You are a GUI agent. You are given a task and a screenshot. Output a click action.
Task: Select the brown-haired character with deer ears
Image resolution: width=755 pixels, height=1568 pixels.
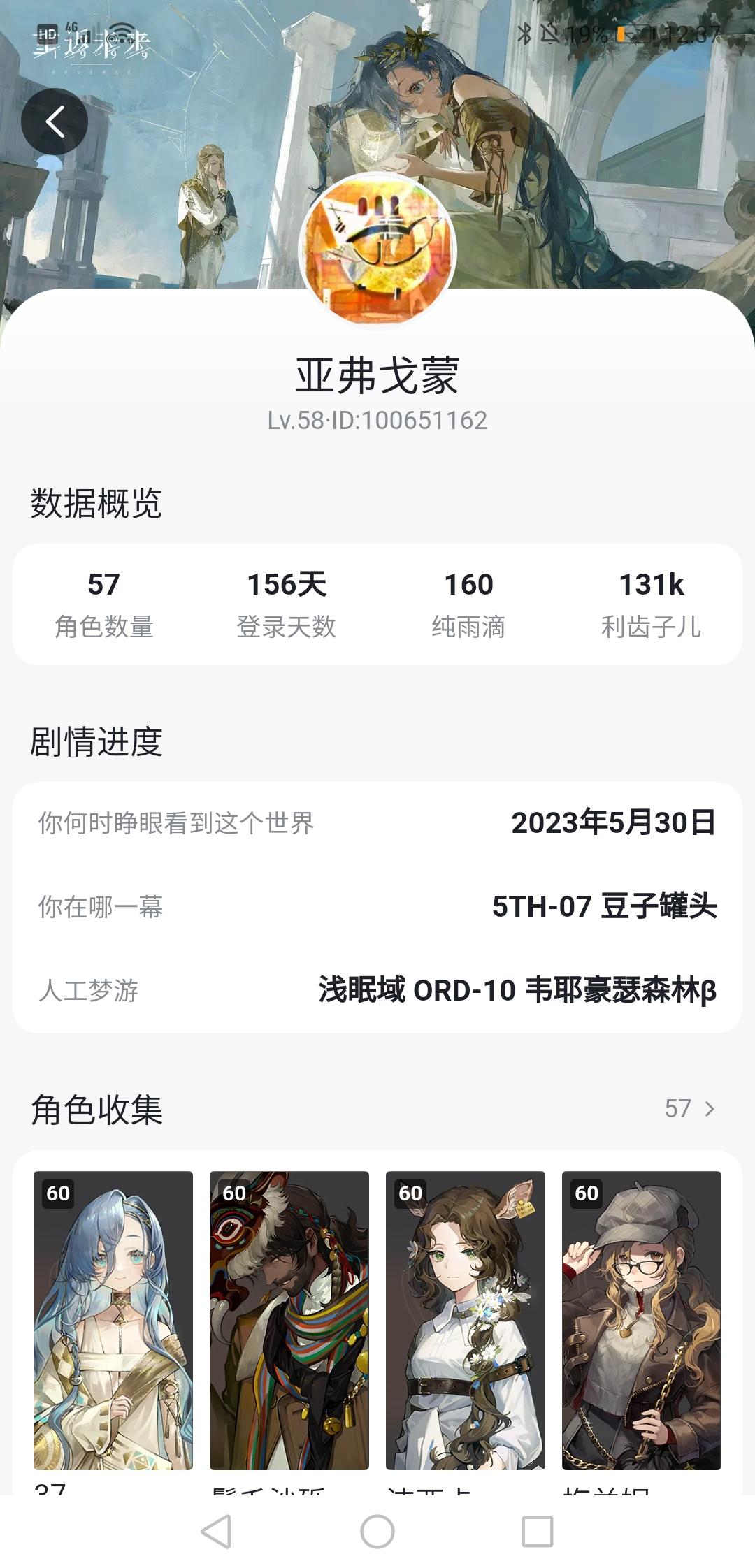(466, 1319)
